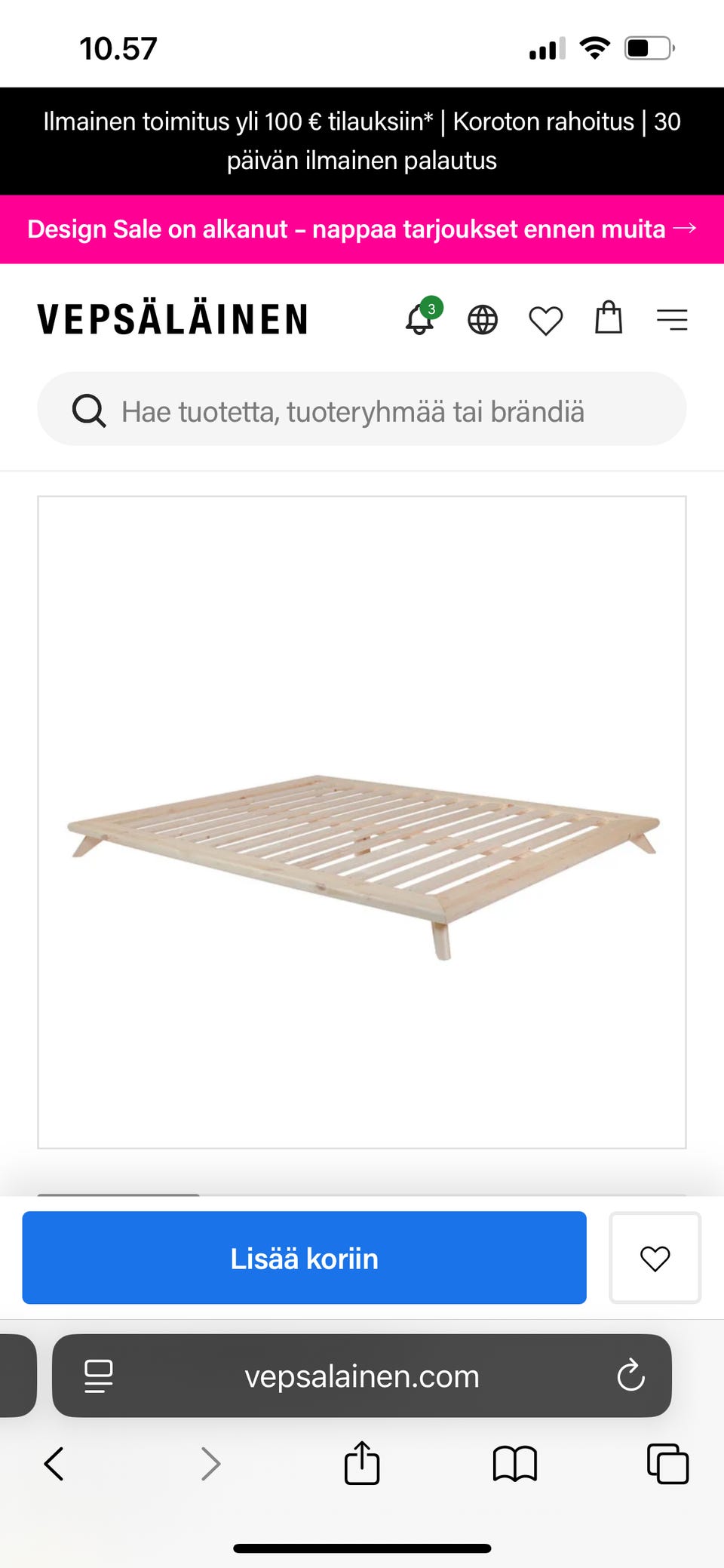Go back in Safari
Viewport: 724px width, 1568px height.
coord(54,1464)
